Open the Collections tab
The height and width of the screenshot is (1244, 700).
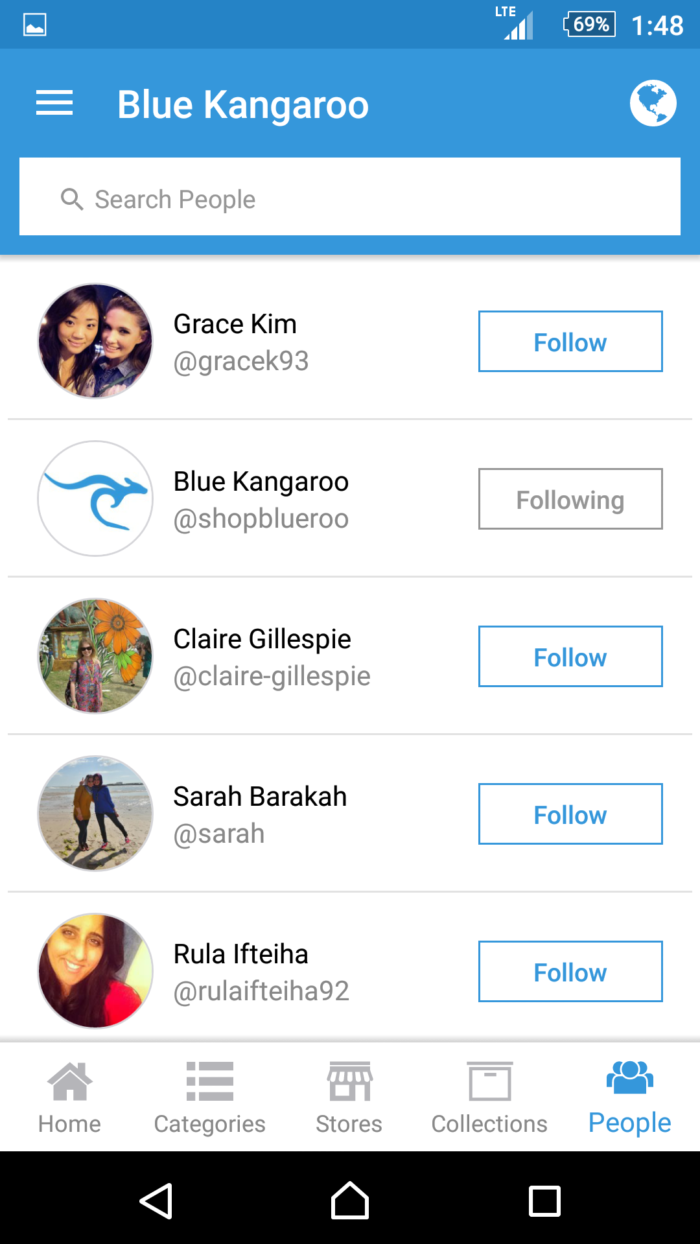coord(489,1098)
